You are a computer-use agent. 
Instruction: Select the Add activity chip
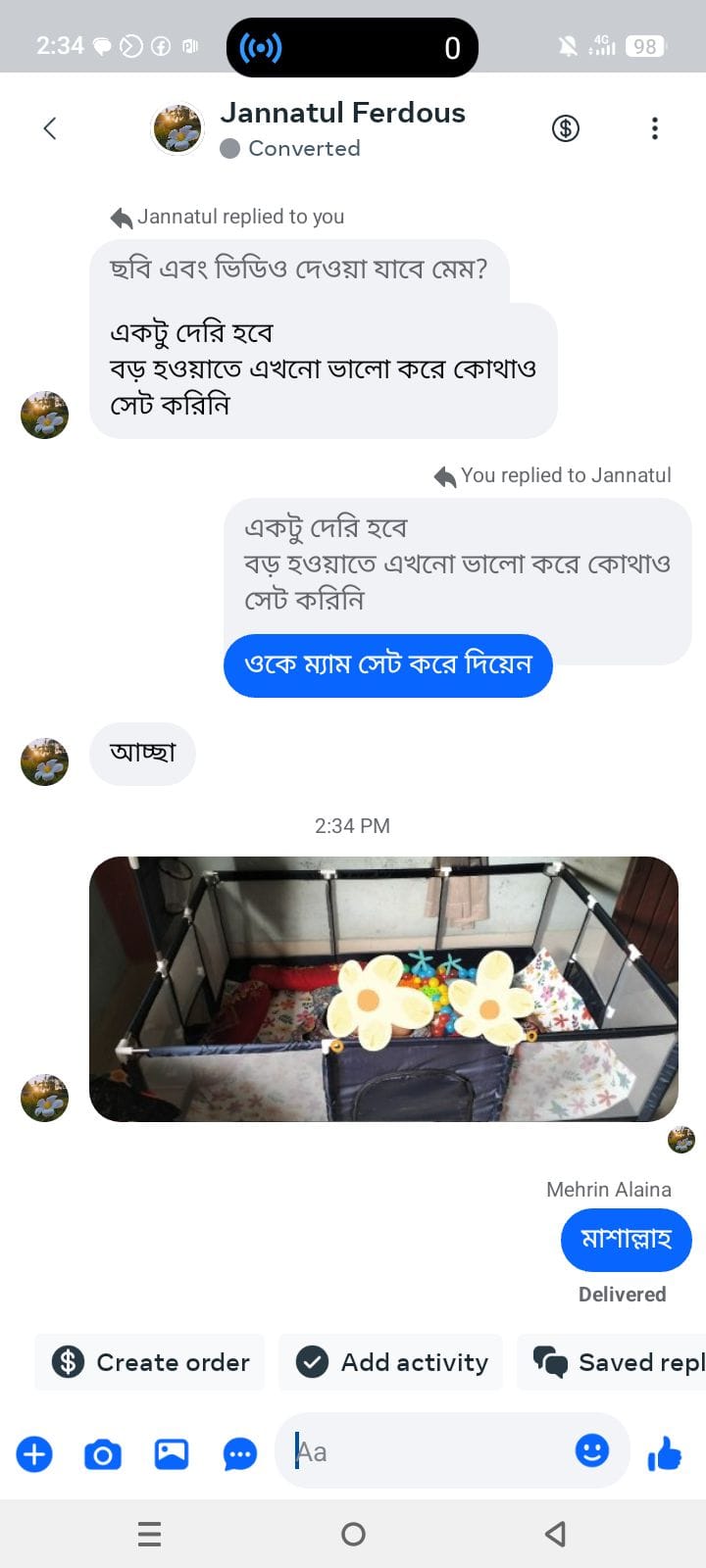[x=391, y=1362]
